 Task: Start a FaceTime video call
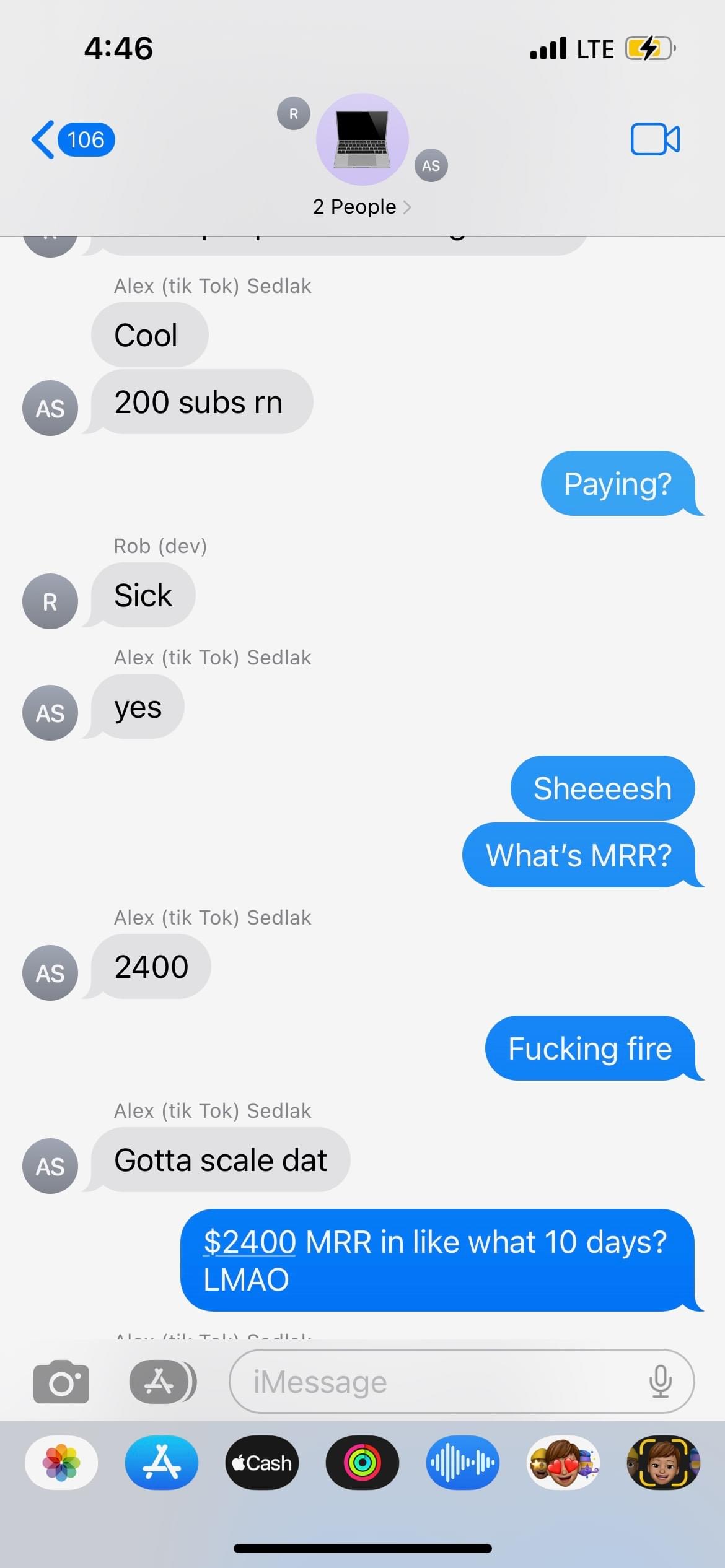pyautogui.click(x=654, y=139)
